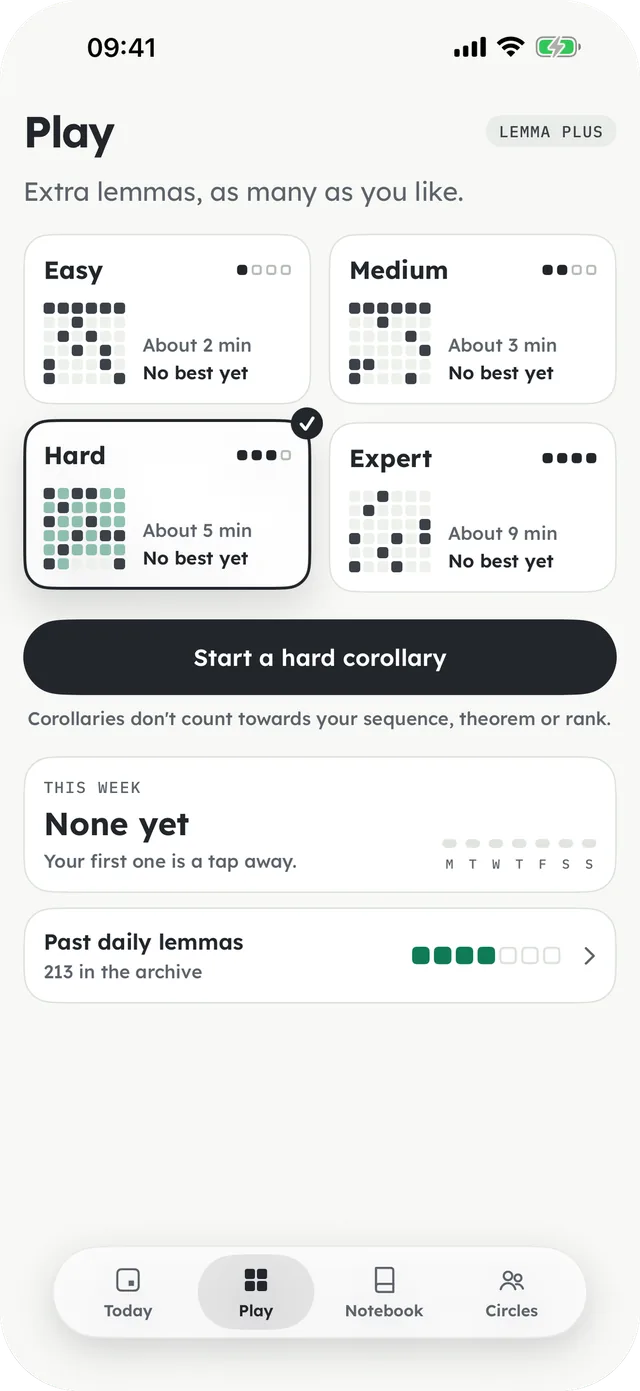This screenshot has height=1391, width=640.
Task: Open Past daily lemmas archive
Action: 320,955
